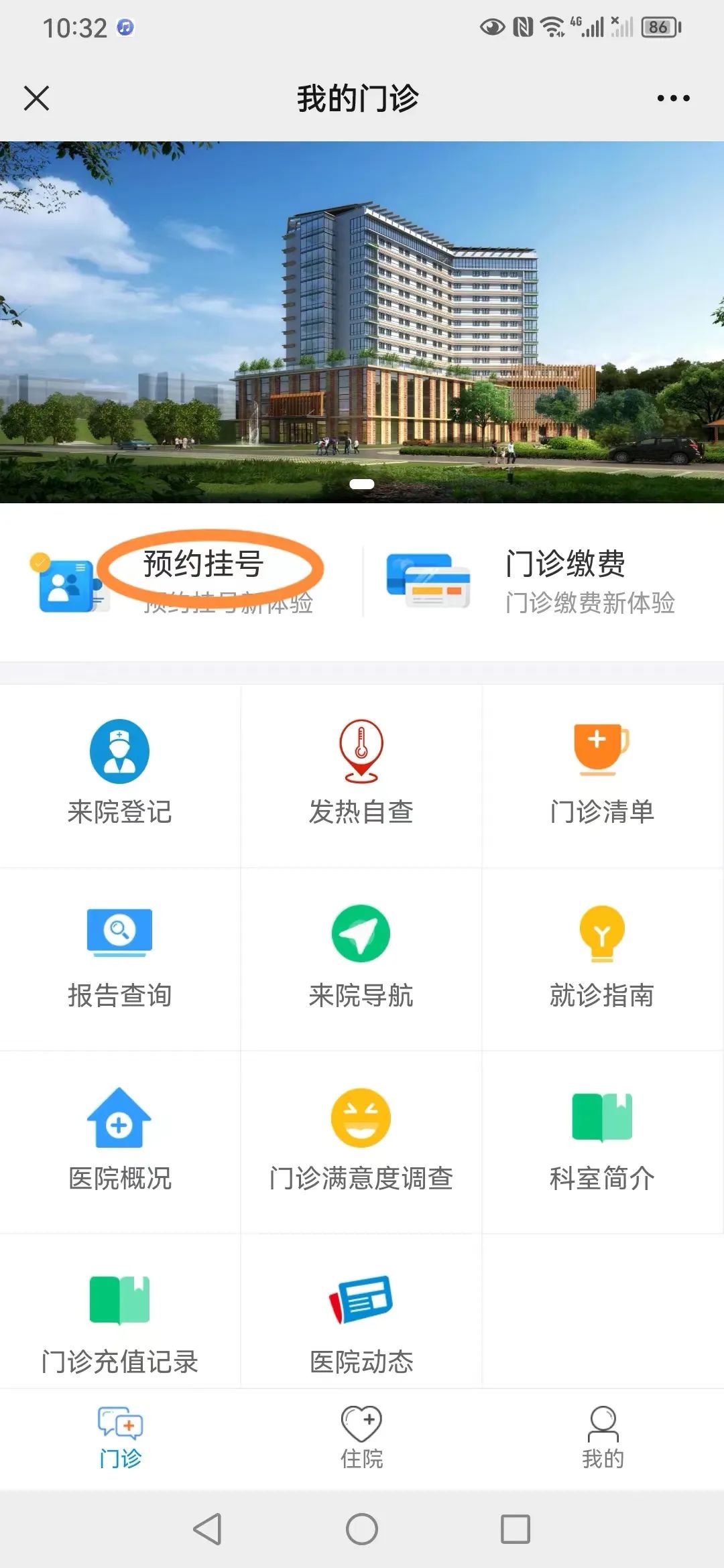
Task: Switch to the 住院 tab
Action: pos(361,1437)
